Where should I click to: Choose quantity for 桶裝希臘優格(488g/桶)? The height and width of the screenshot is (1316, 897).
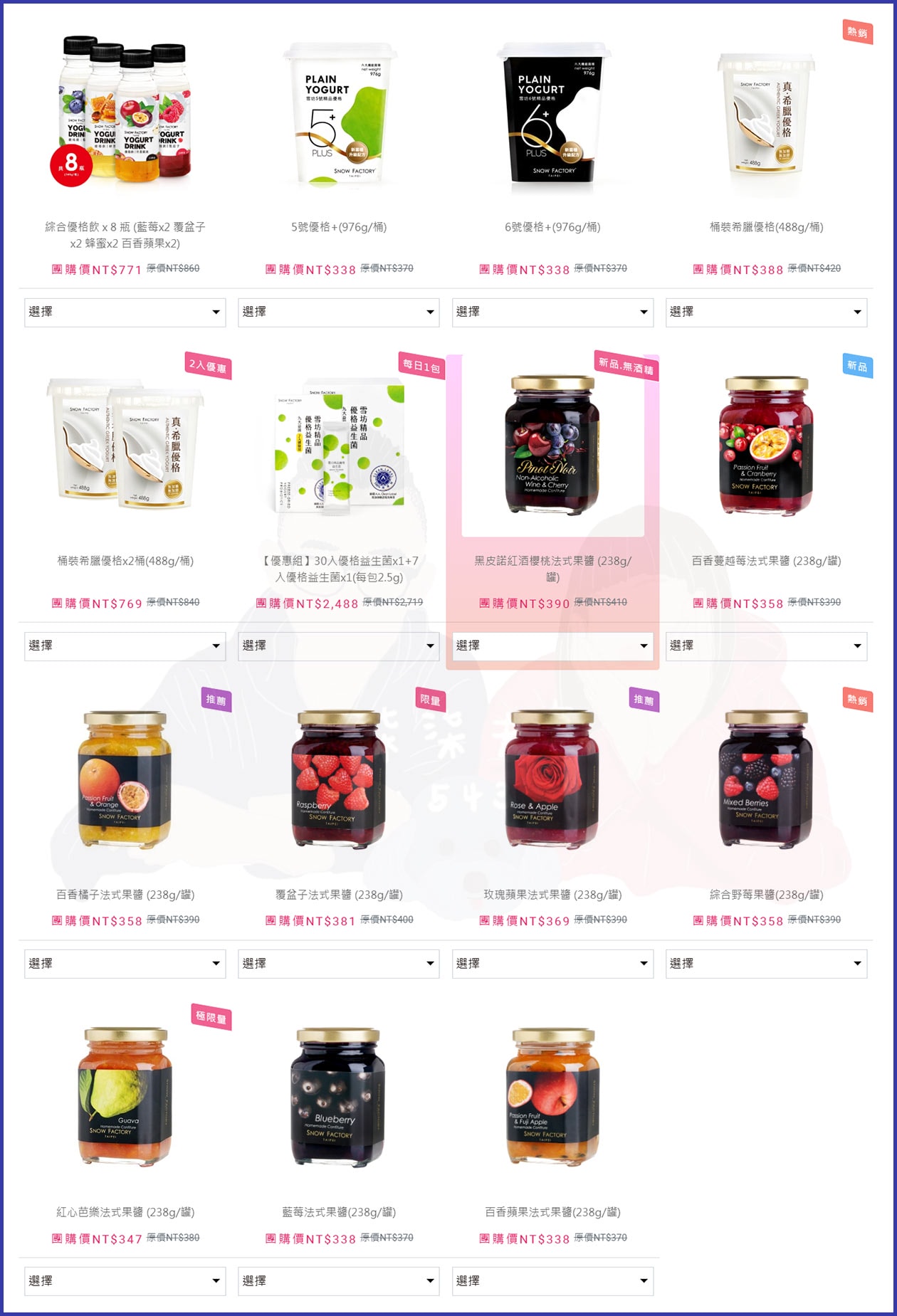point(766,312)
